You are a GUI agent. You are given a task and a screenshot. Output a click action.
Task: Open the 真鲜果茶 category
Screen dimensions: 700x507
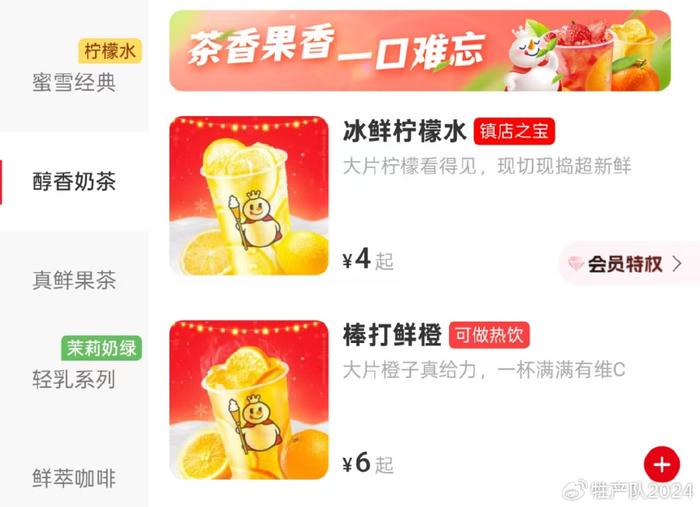coord(74,281)
